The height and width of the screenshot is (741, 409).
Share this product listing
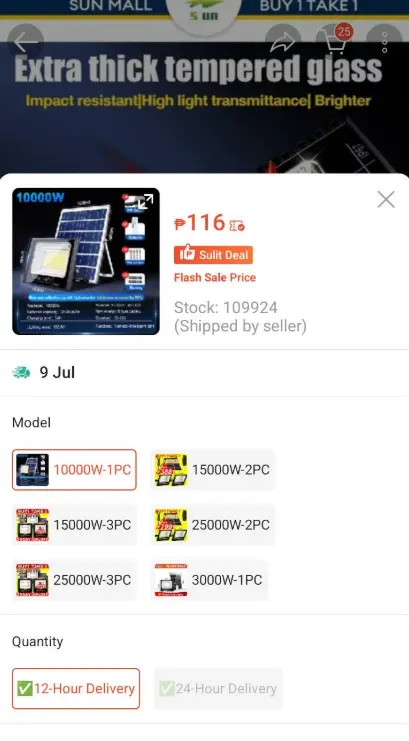[283, 43]
